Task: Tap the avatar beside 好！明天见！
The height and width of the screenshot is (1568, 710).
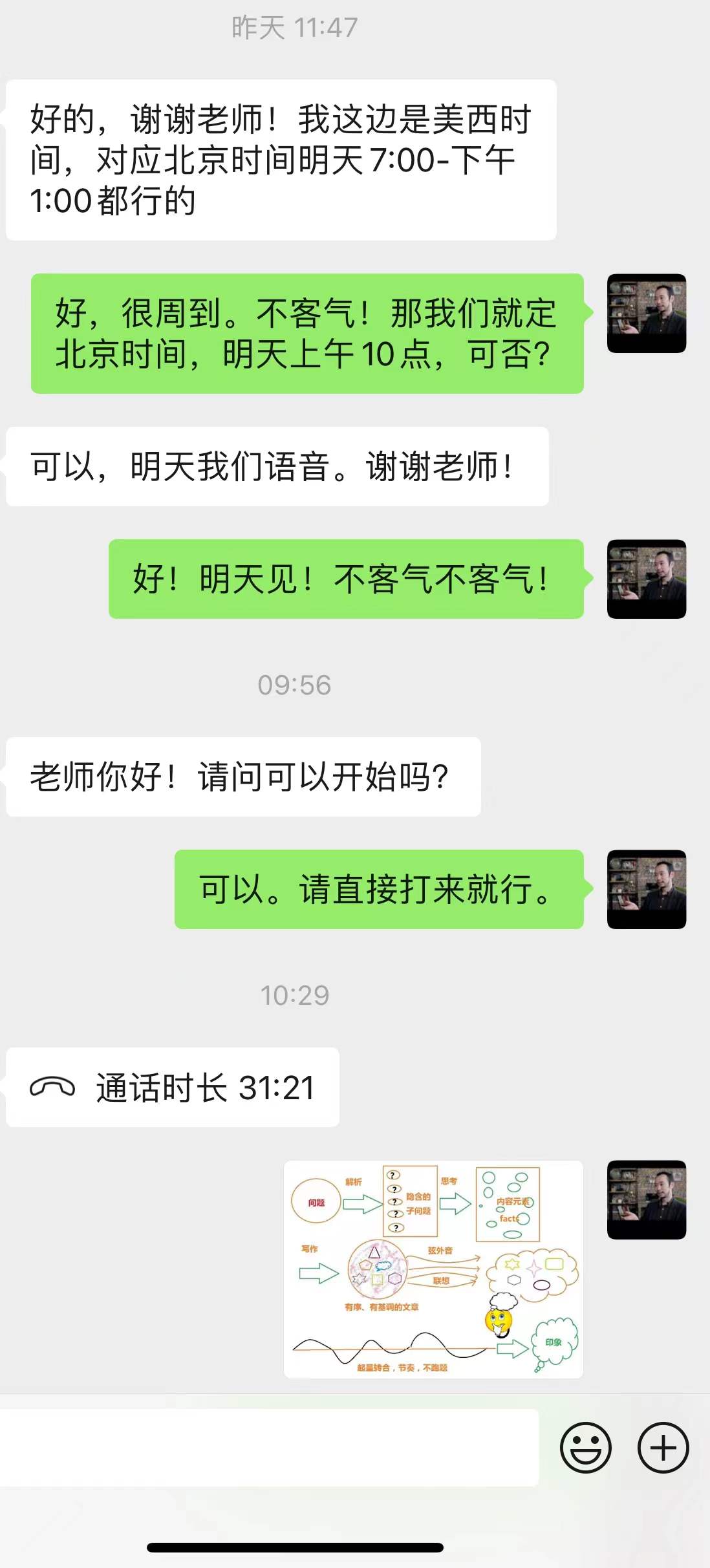Action: coord(646,579)
